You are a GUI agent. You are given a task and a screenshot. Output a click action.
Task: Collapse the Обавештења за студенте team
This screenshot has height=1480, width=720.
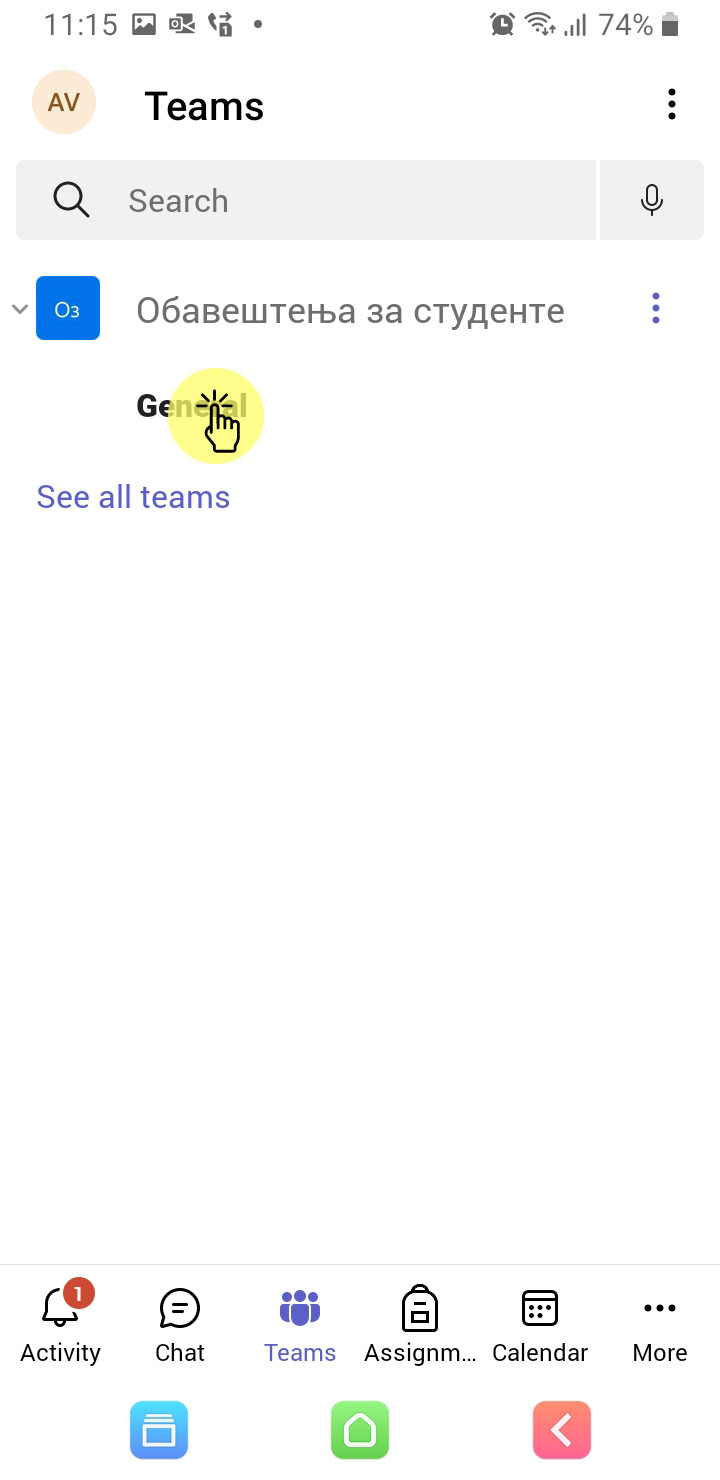(x=19, y=309)
